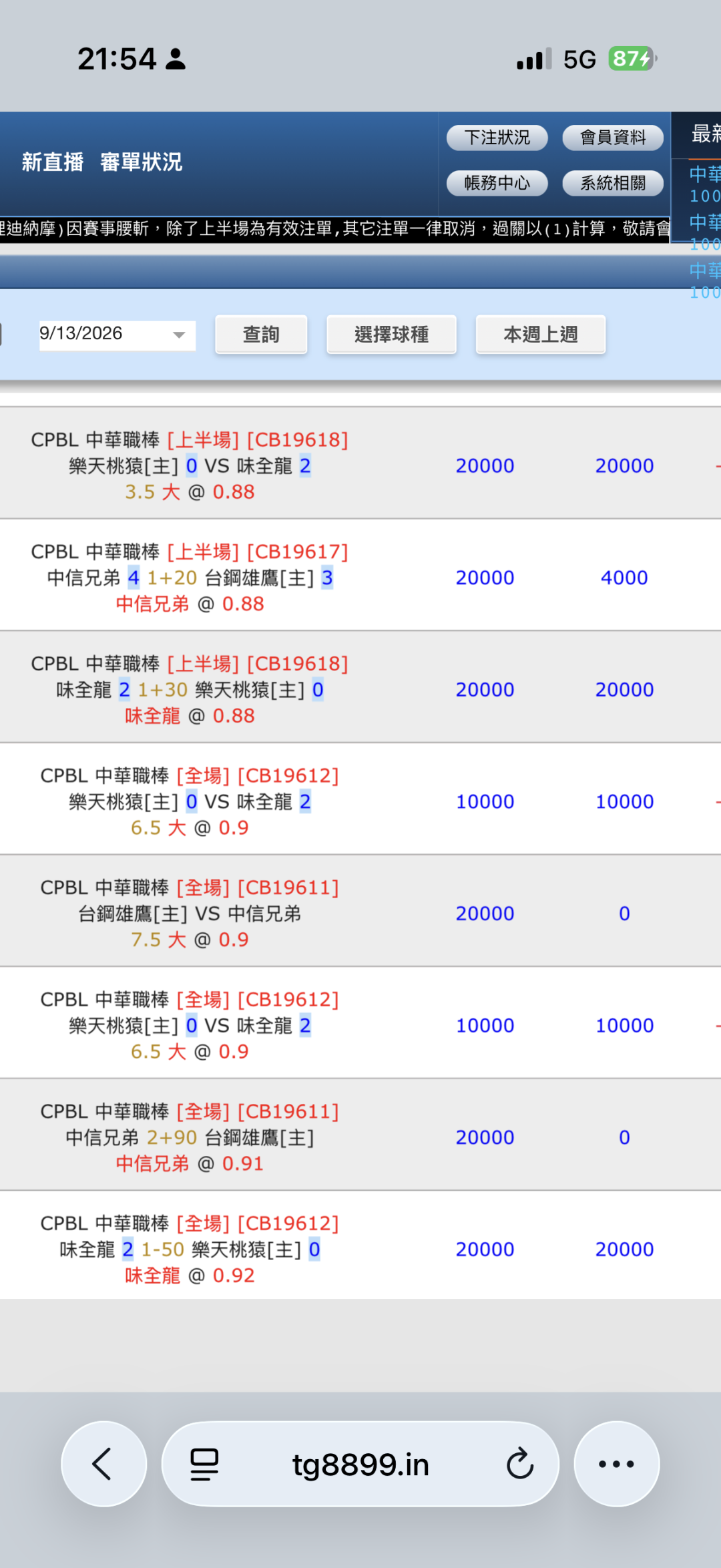The height and width of the screenshot is (1568, 721).
Task: Edit the tg8899.in address bar
Action: click(x=360, y=1464)
